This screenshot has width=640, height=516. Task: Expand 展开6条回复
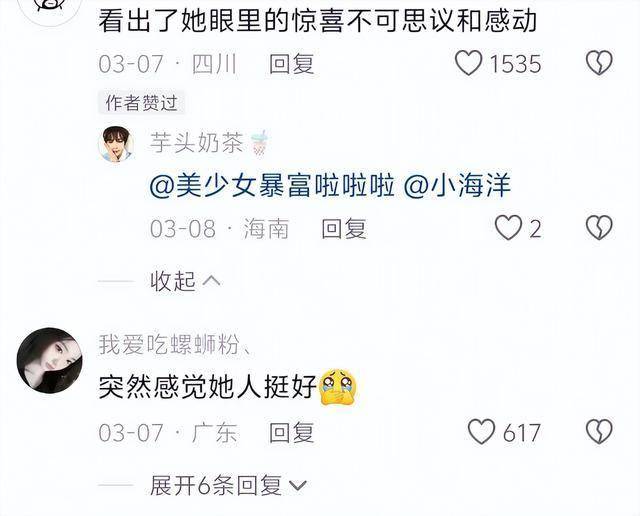226,486
